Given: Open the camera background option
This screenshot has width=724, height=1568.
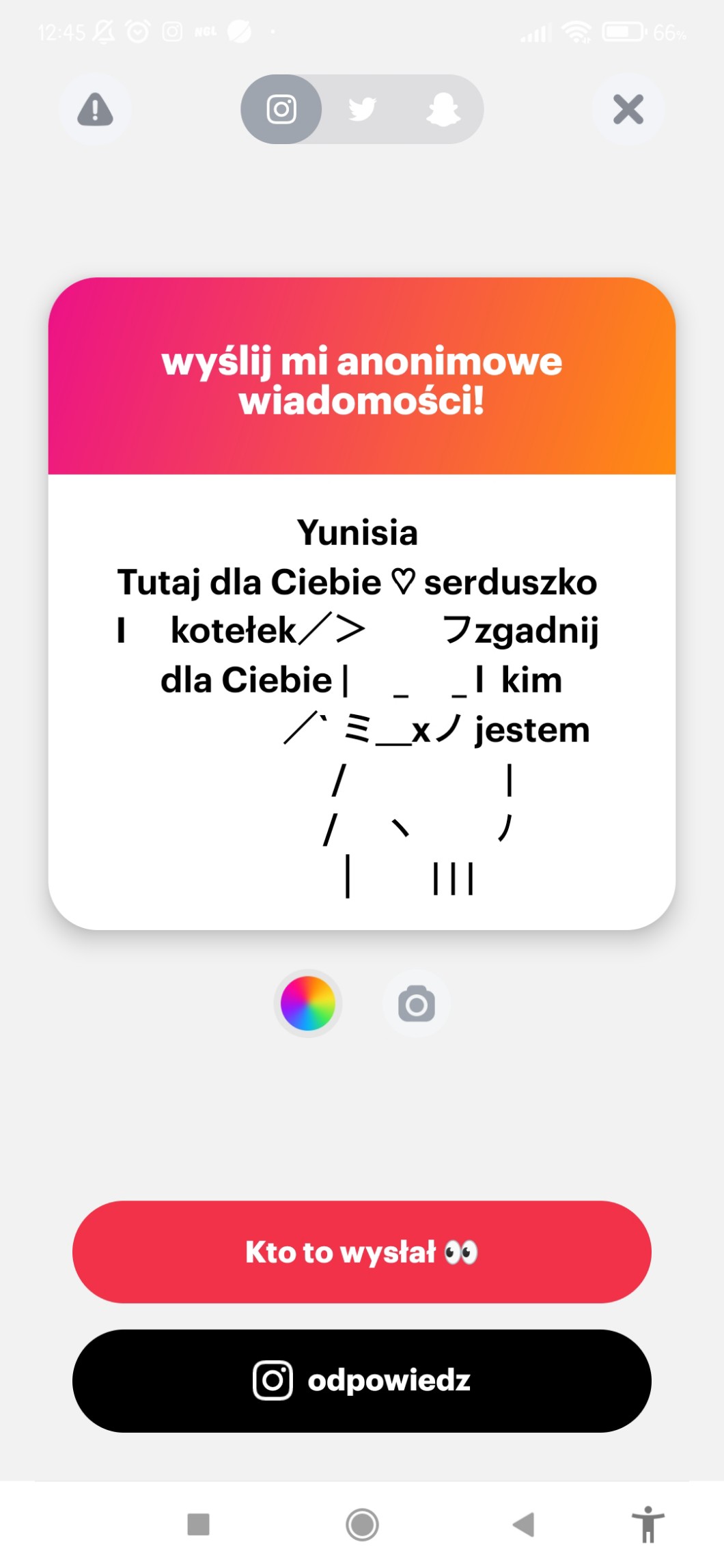Looking at the screenshot, I should 416,1003.
